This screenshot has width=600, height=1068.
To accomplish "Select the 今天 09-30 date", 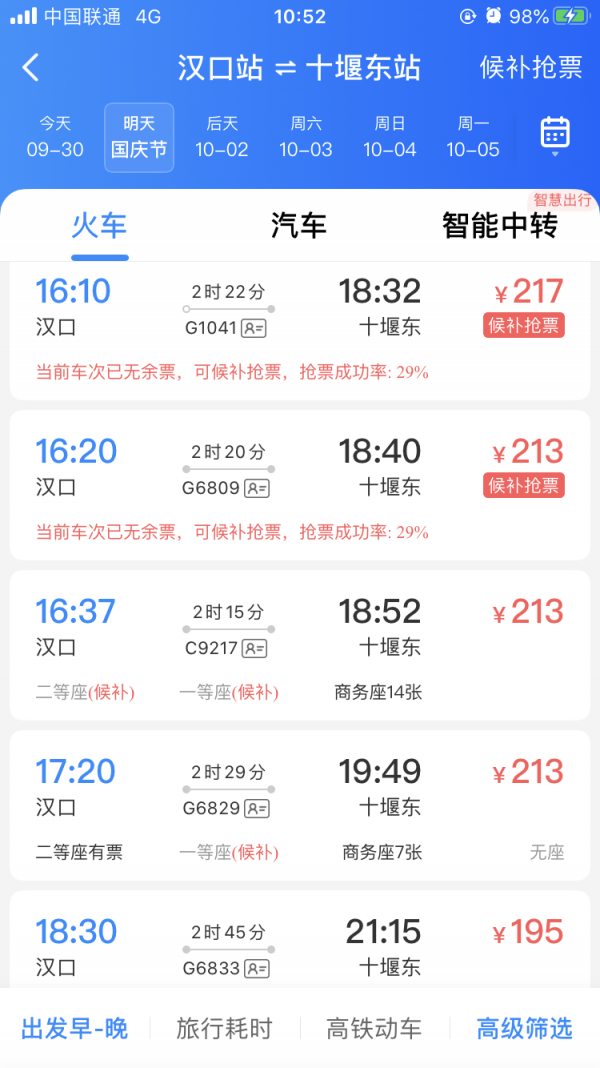I will [55, 137].
